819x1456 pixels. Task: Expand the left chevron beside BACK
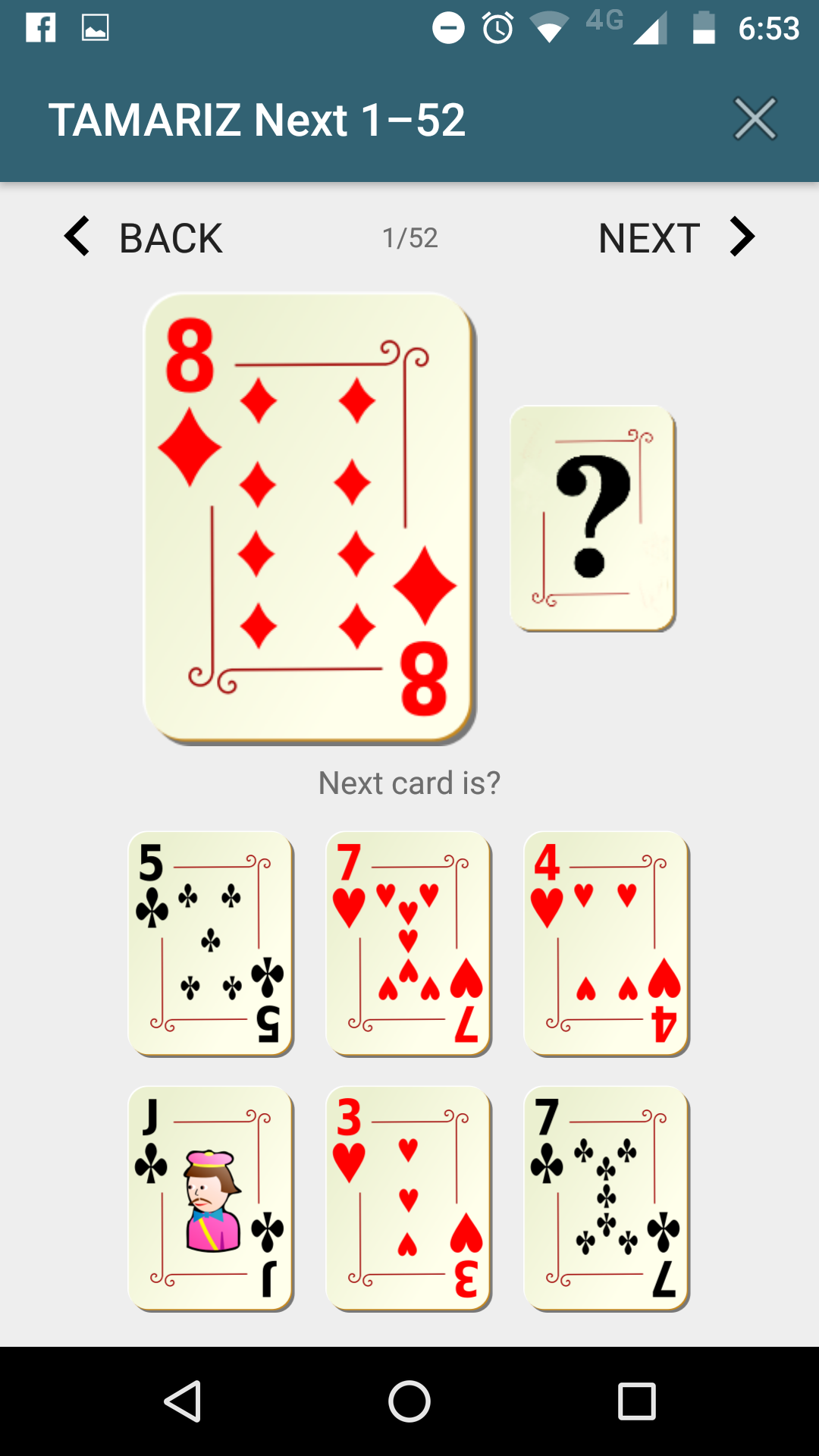coord(76,237)
